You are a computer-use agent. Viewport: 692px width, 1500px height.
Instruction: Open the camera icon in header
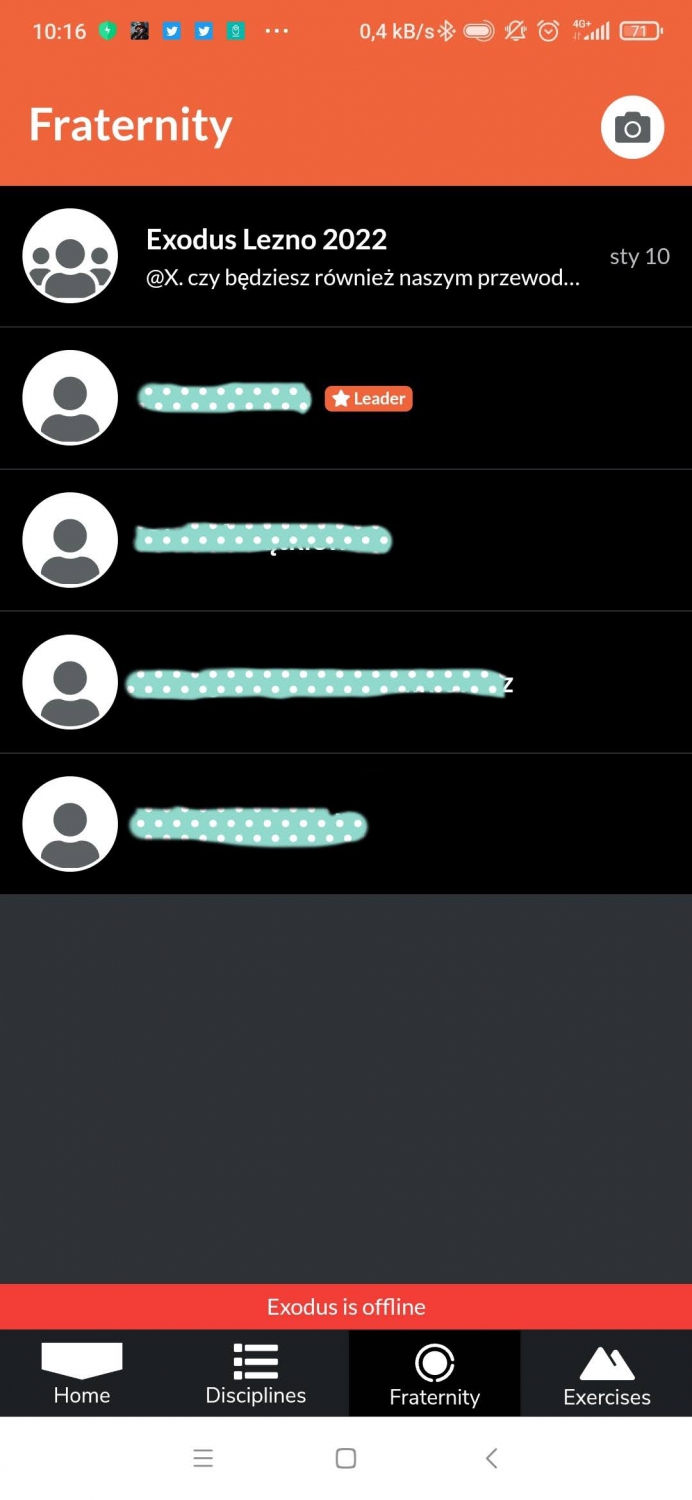[x=632, y=127]
